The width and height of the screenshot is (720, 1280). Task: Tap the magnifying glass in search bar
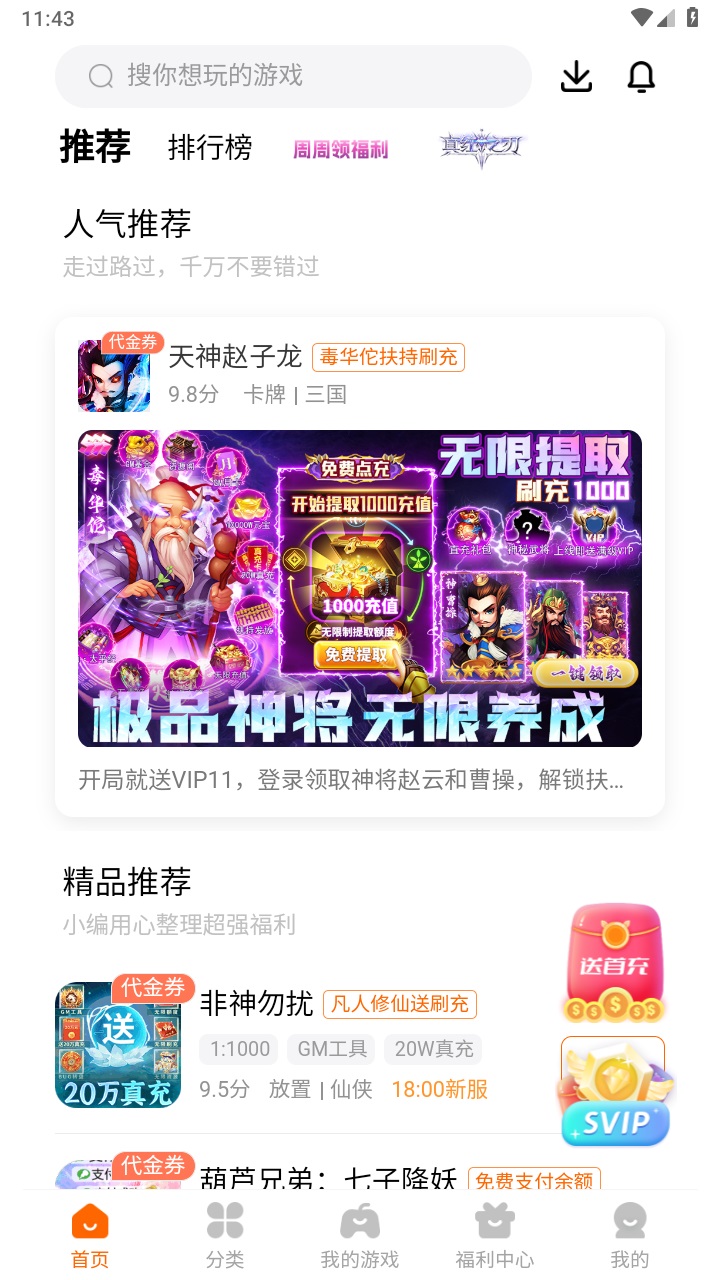click(x=99, y=76)
